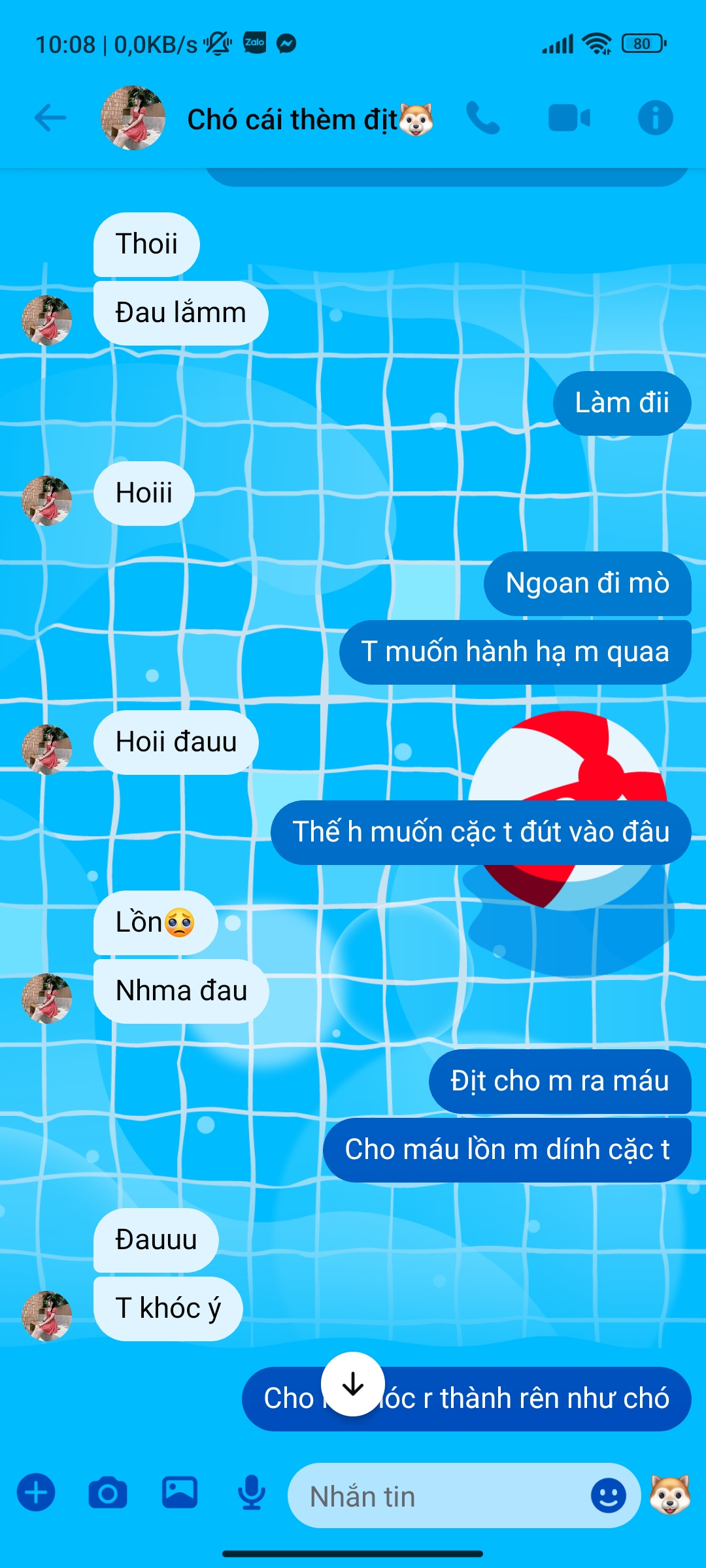This screenshot has height=1568, width=706.
Task: Start a voice call
Action: pyautogui.click(x=482, y=118)
